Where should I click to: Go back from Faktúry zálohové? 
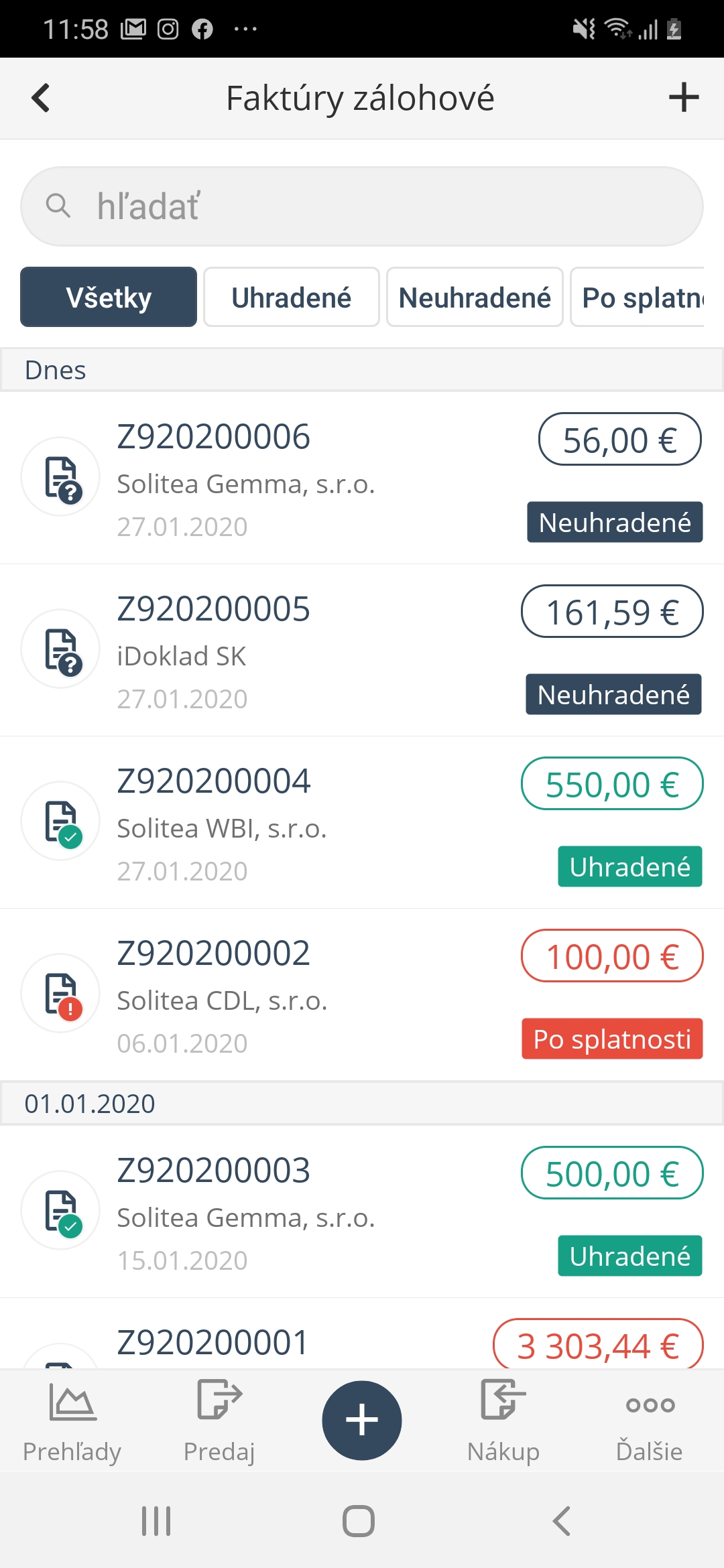click(x=41, y=98)
